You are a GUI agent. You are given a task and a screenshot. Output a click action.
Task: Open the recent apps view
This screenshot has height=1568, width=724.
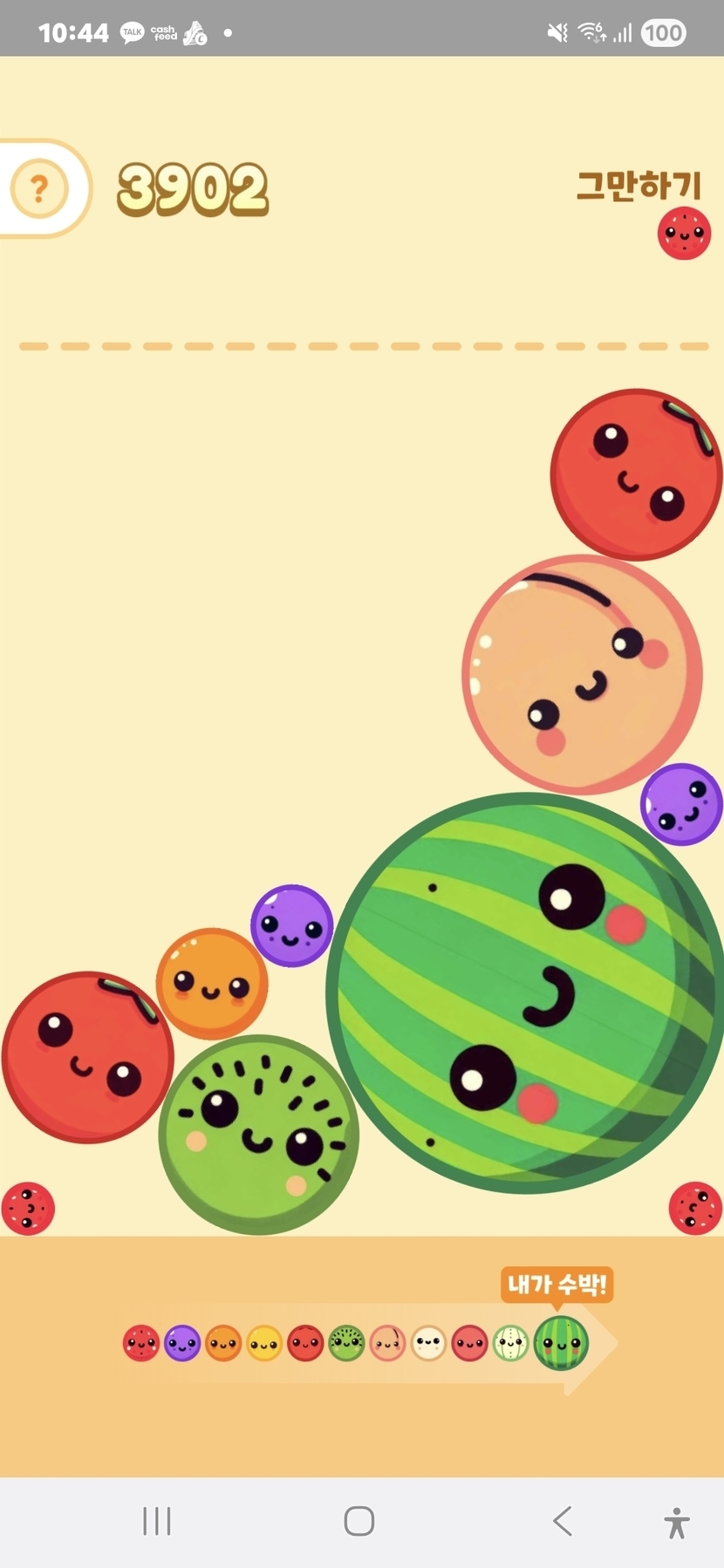pos(157,1521)
